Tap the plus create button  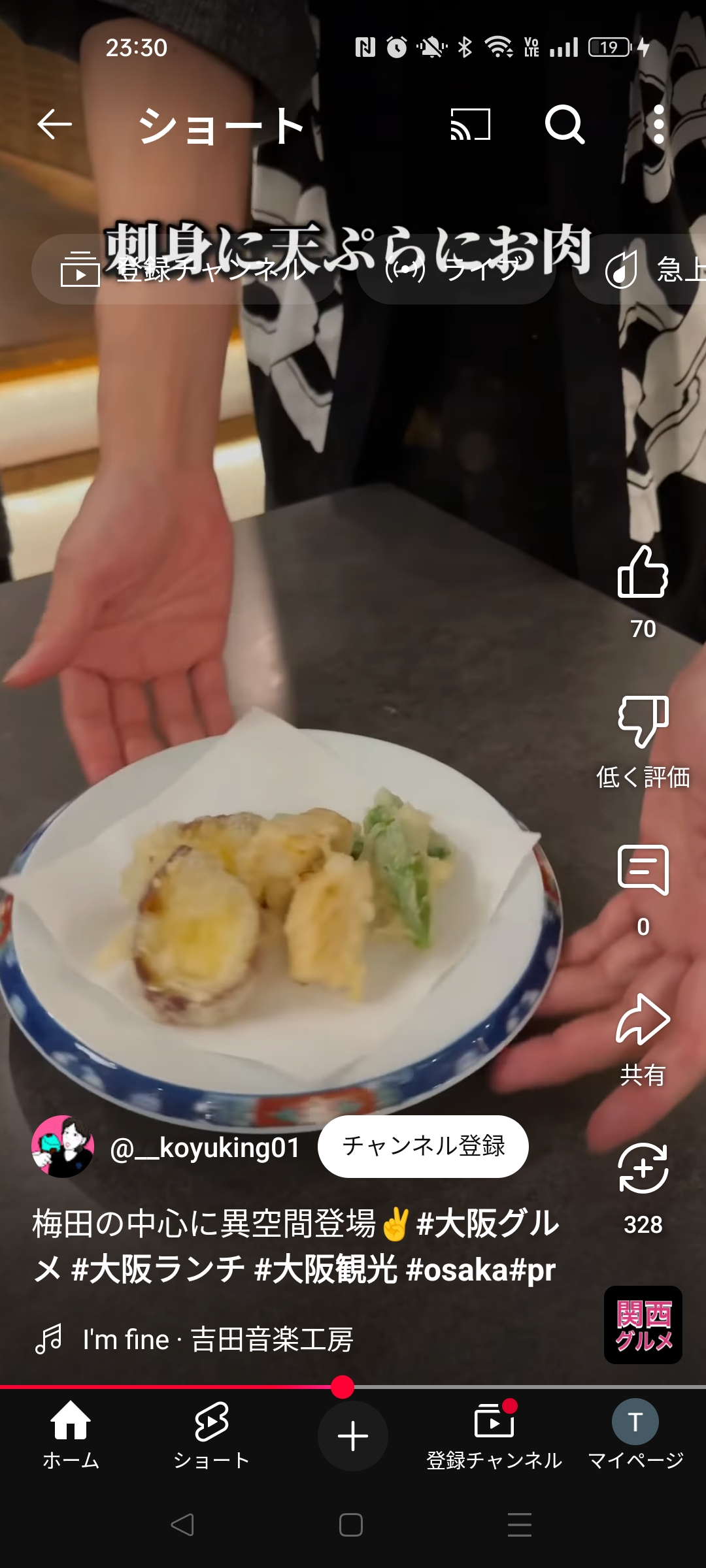pyautogui.click(x=353, y=1436)
